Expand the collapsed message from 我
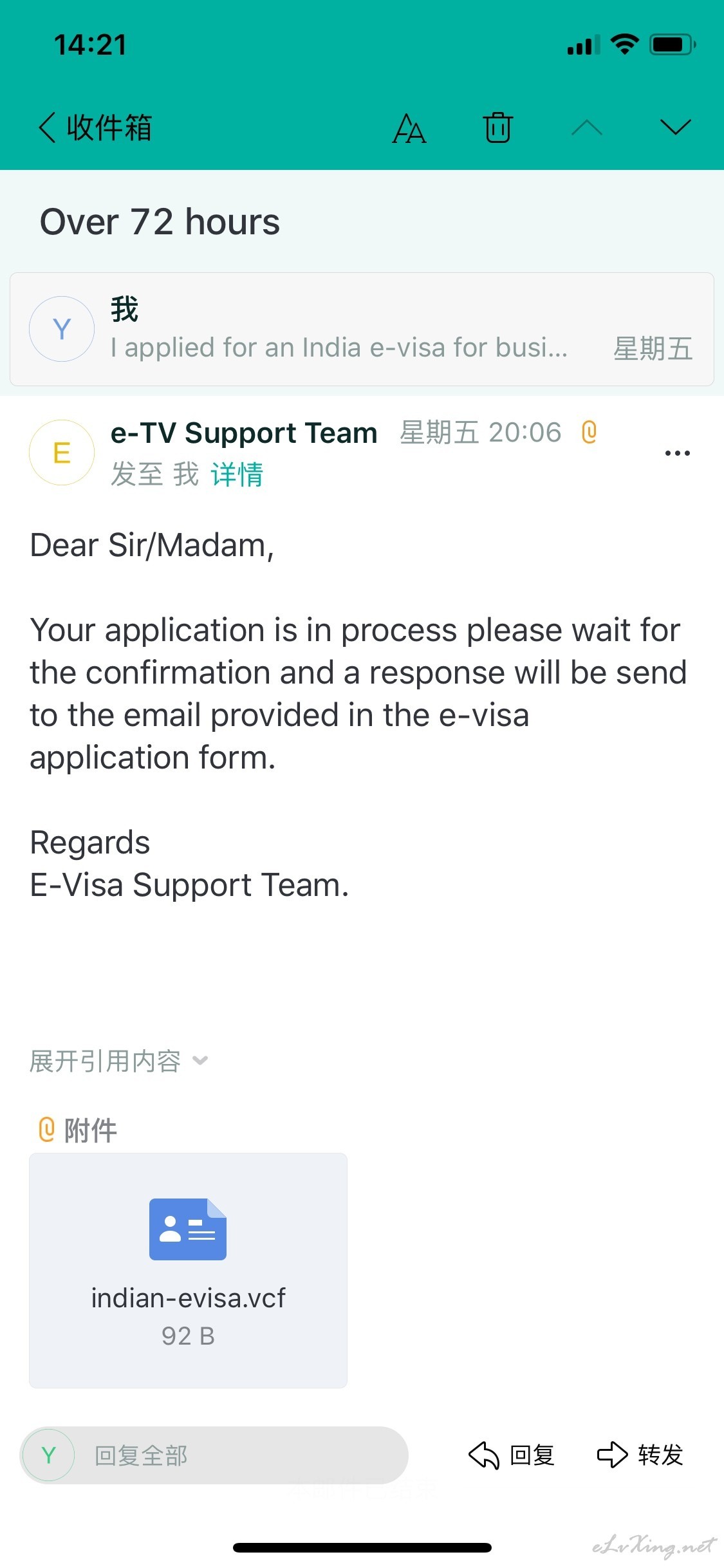Viewport: 724px width, 1568px height. point(362,330)
